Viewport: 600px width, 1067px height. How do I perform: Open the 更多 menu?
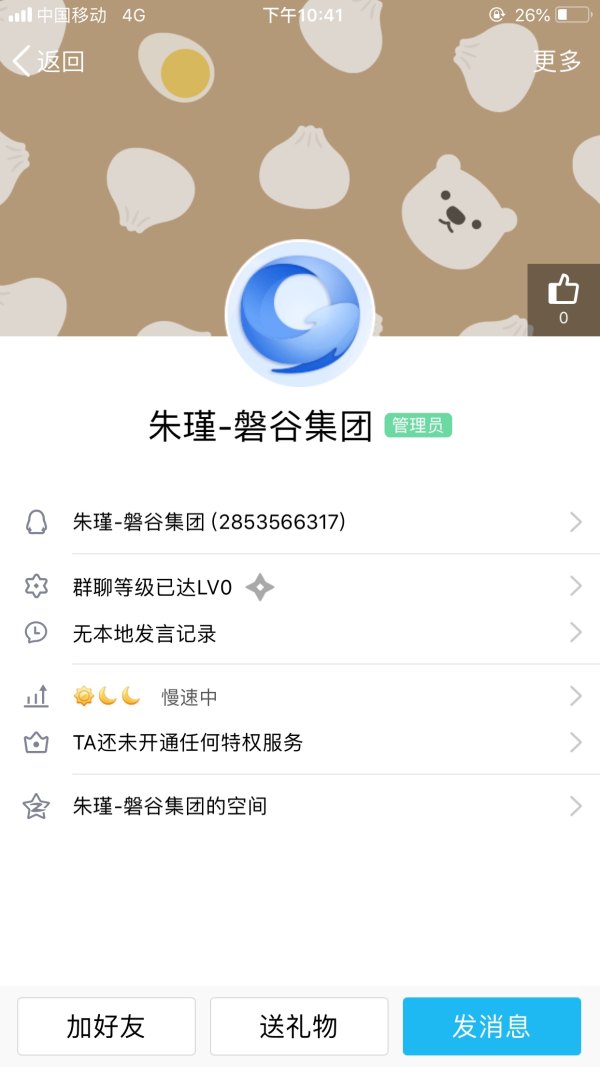pyautogui.click(x=557, y=61)
